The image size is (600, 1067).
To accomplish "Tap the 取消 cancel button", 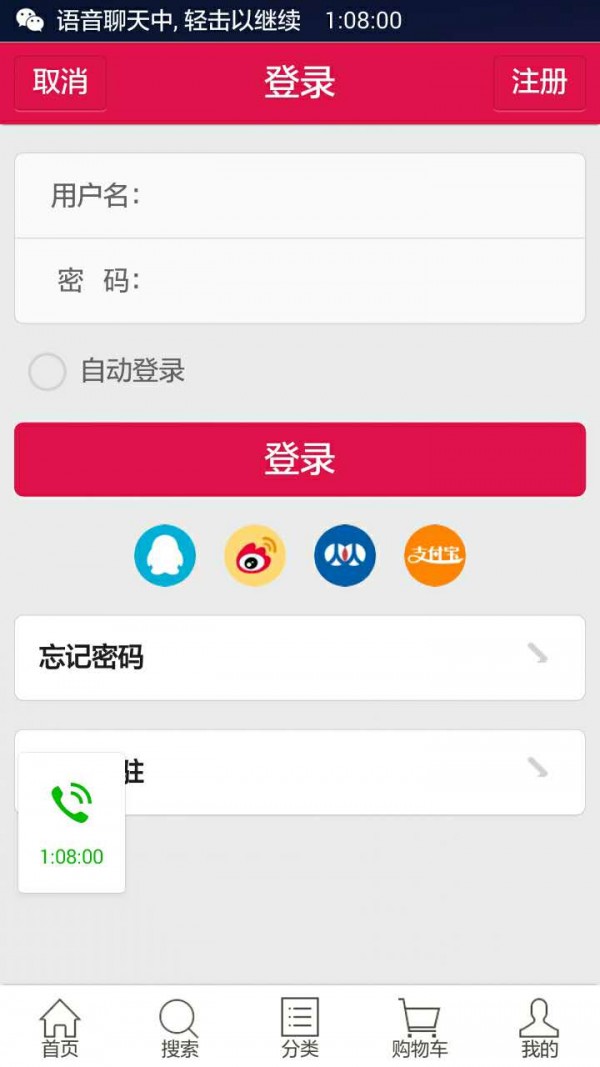I will pyautogui.click(x=60, y=82).
